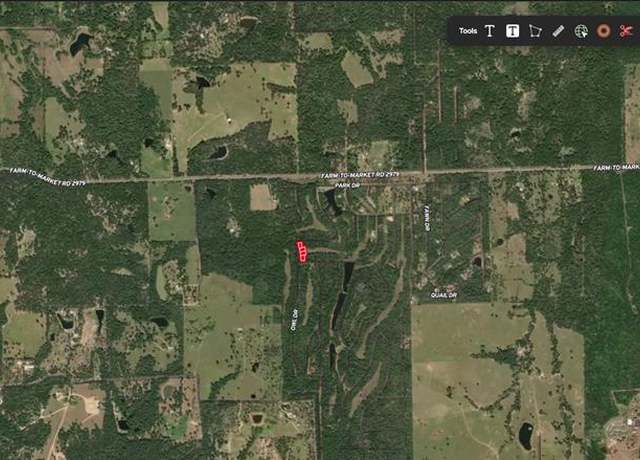Select the orange circle tool
Screen dimensions: 640x460
603,31
